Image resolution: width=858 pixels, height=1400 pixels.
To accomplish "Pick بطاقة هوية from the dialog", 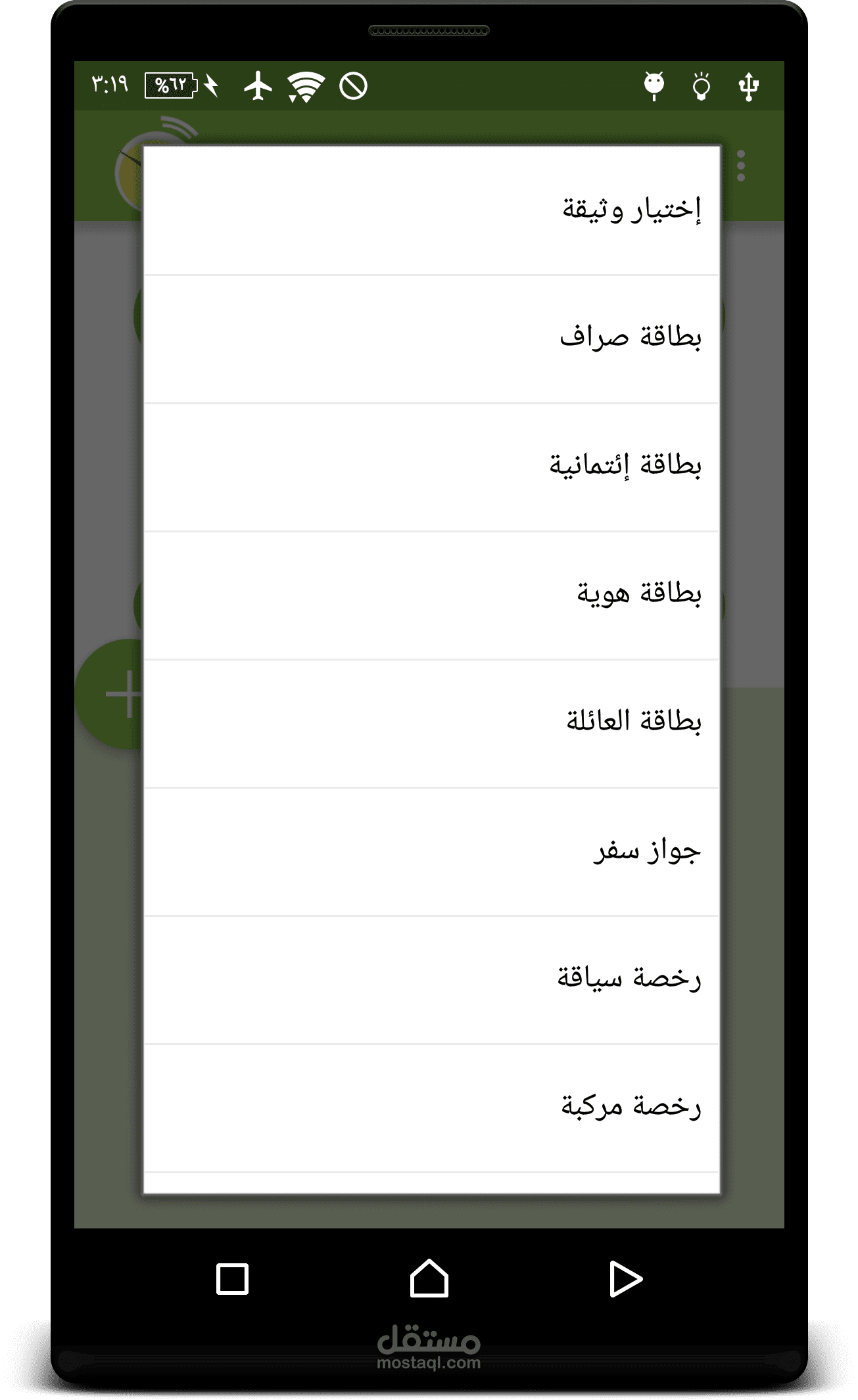I will tap(431, 595).
